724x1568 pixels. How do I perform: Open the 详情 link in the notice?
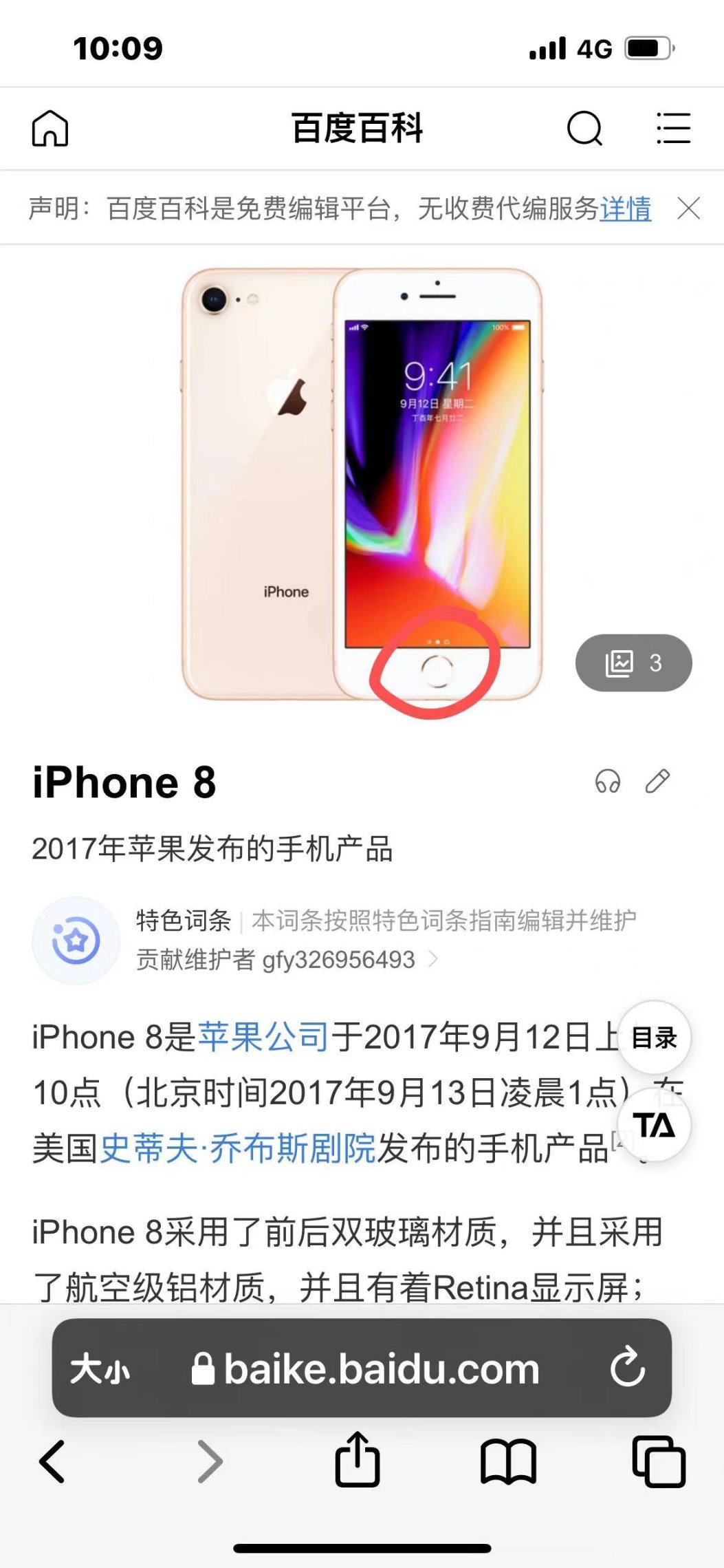click(x=625, y=208)
